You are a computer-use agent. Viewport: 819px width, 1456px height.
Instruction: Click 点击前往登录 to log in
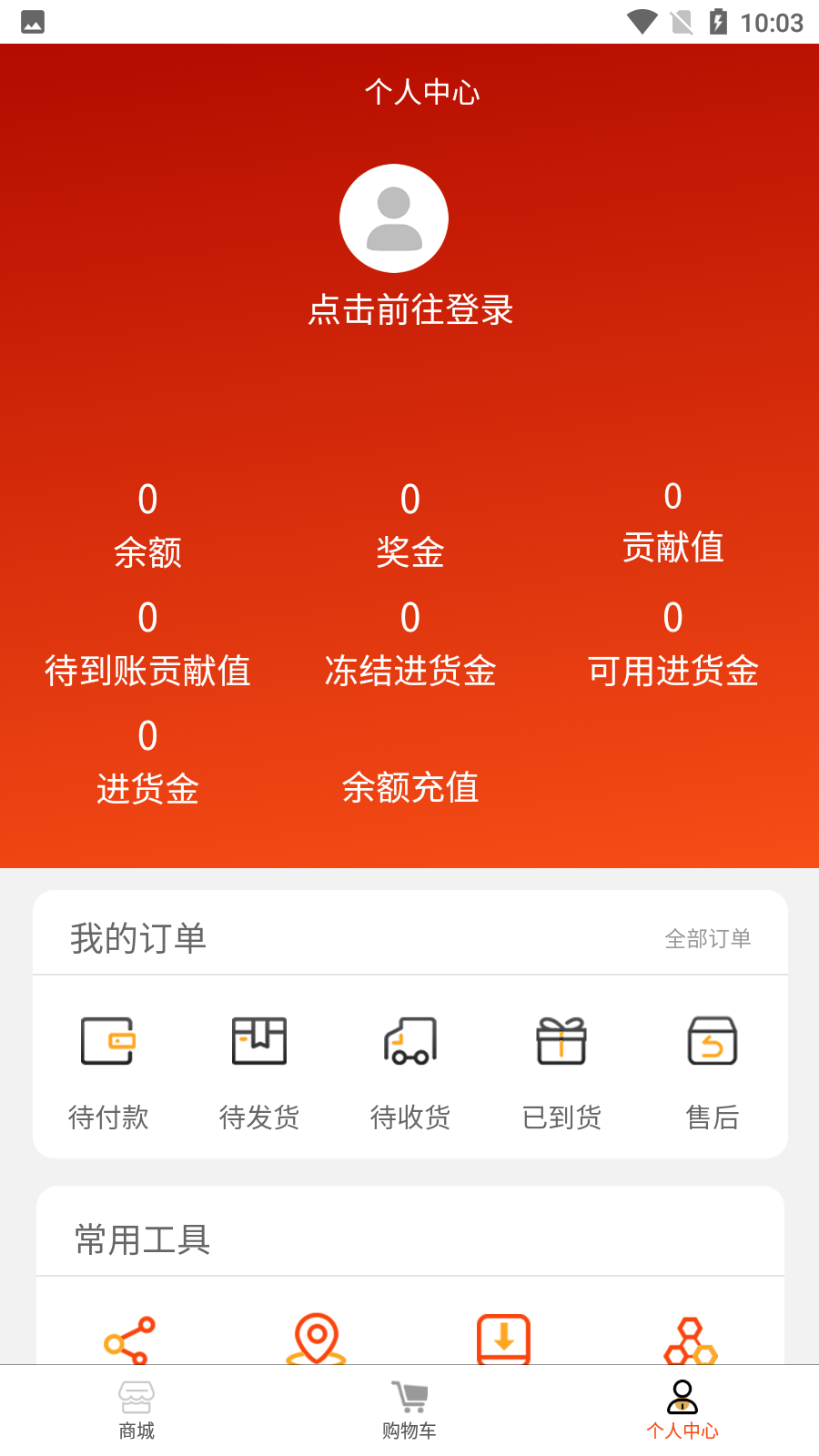(x=409, y=310)
